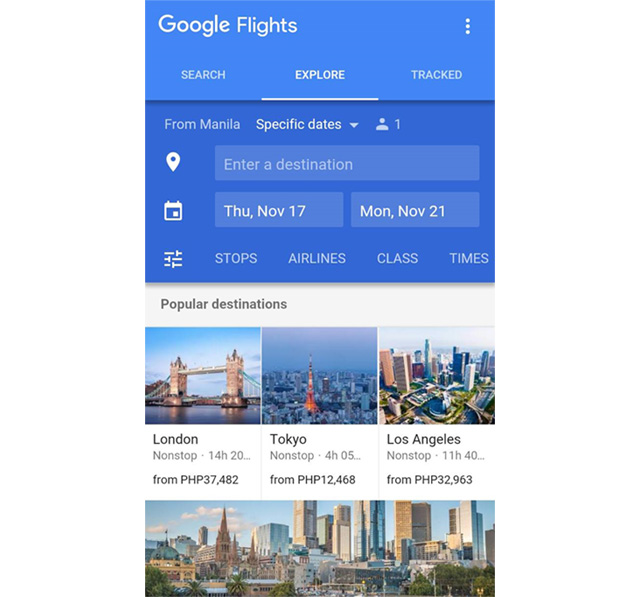Tap the Enter a destination field
Screen dimensions: 640x597
[347, 163]
